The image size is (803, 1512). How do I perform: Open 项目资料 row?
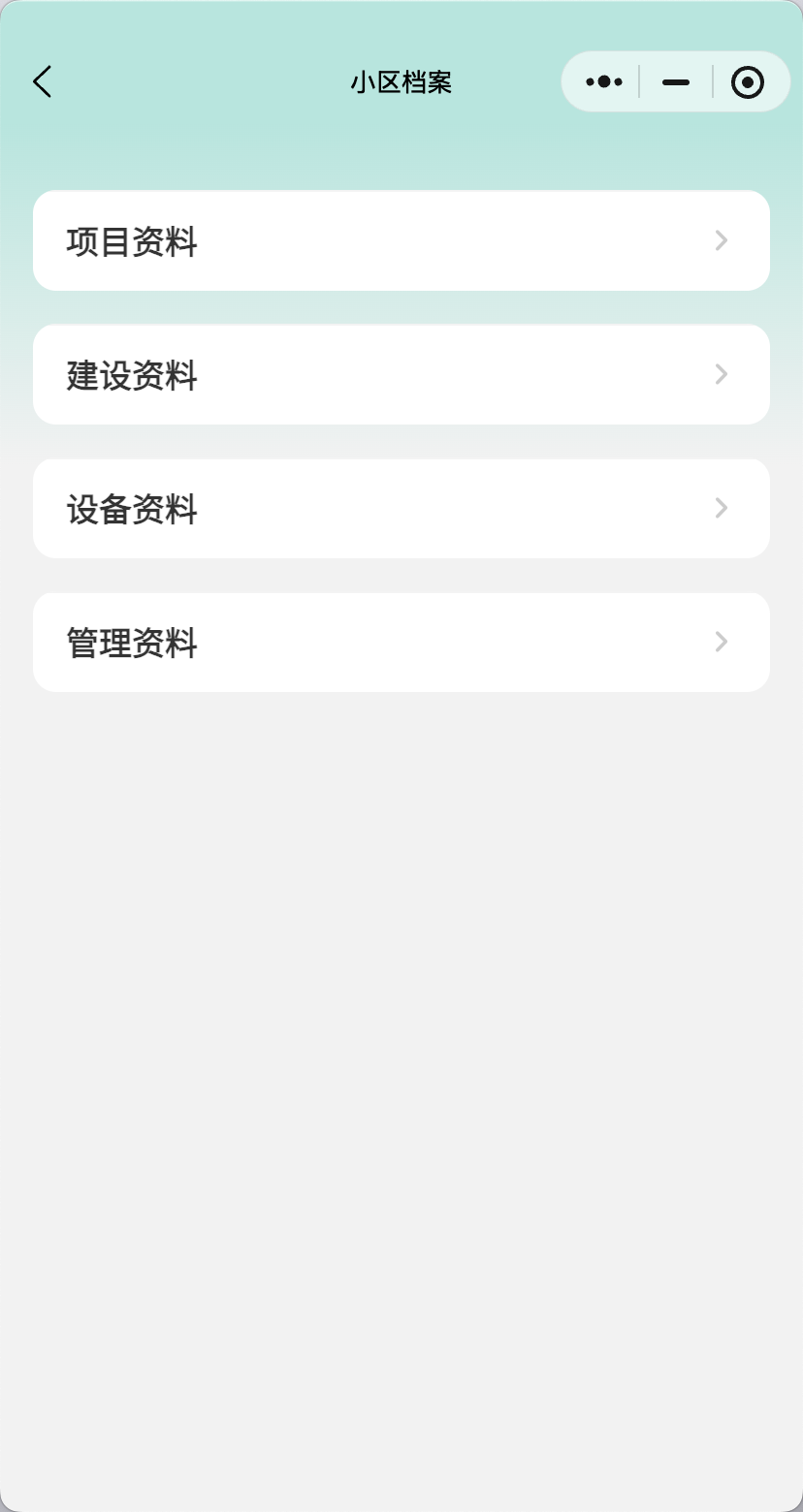401,240
